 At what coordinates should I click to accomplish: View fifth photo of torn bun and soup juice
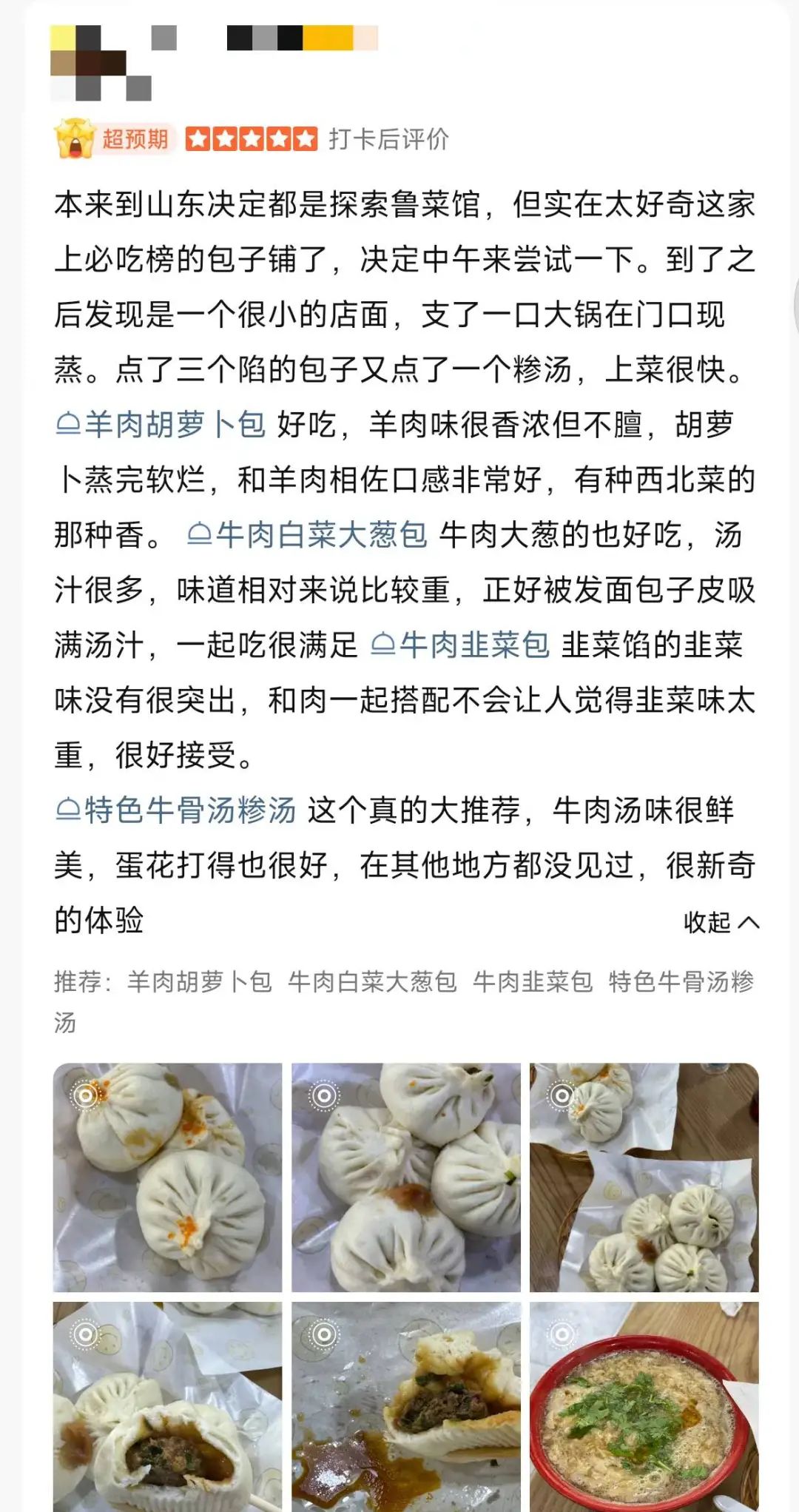tap(405, 1406)
